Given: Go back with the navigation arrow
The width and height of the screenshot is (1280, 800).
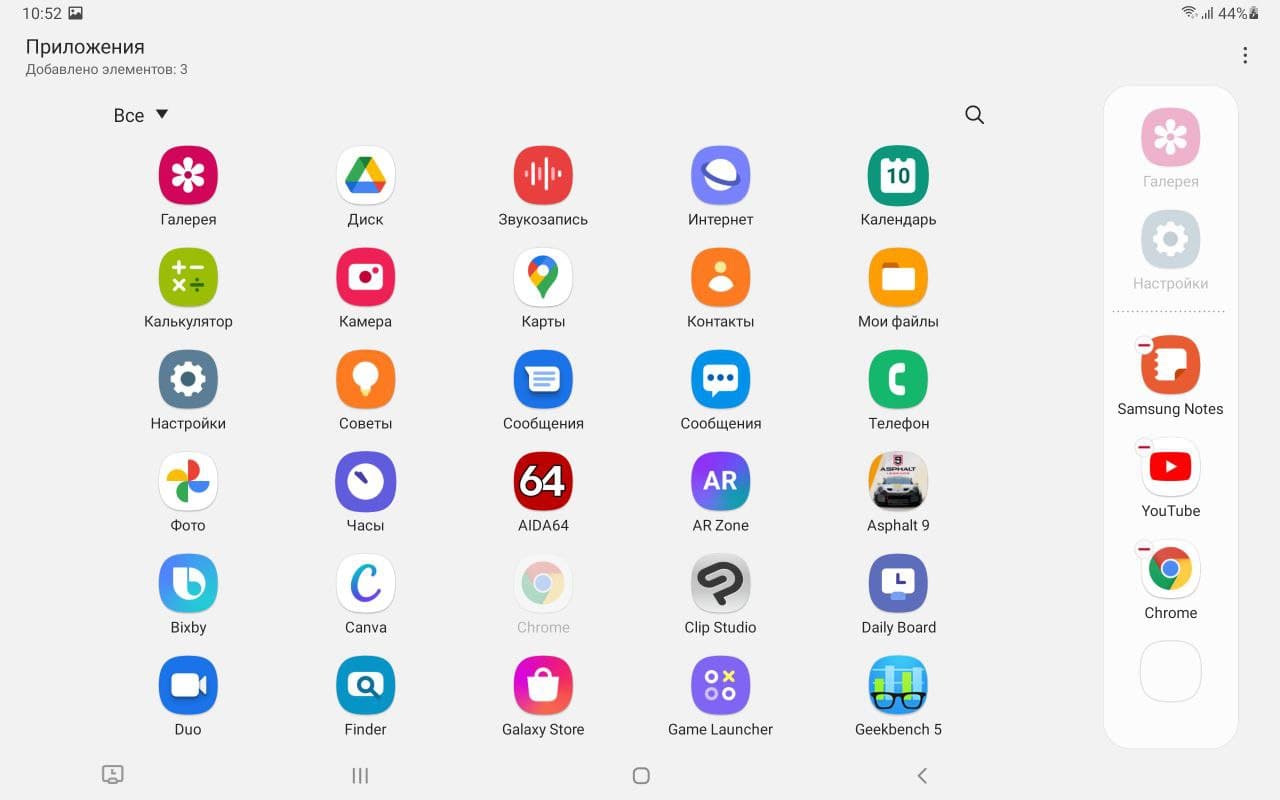Looking at the screenshot, I should click(x=922, y=775).
